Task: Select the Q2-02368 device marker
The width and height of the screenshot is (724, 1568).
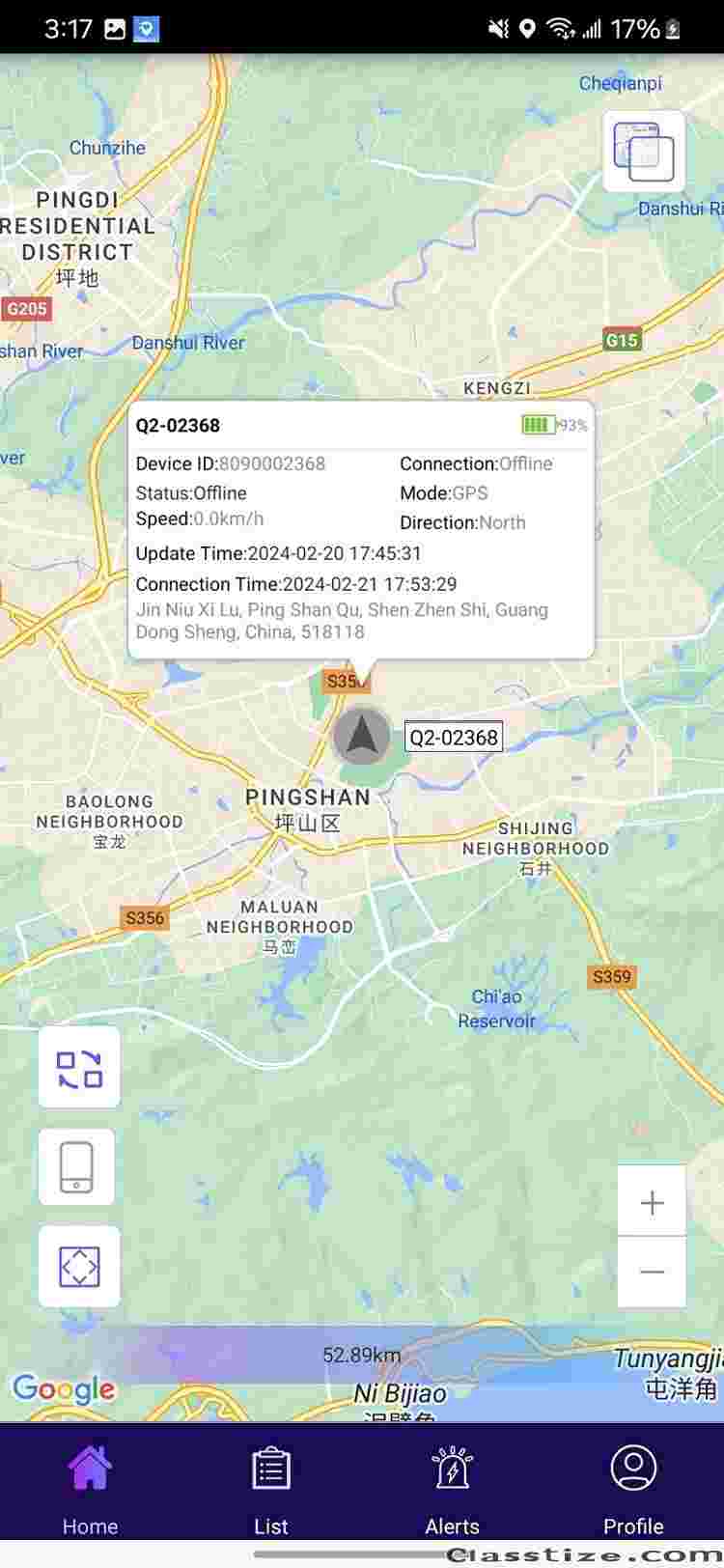Action: pos(361,736)
